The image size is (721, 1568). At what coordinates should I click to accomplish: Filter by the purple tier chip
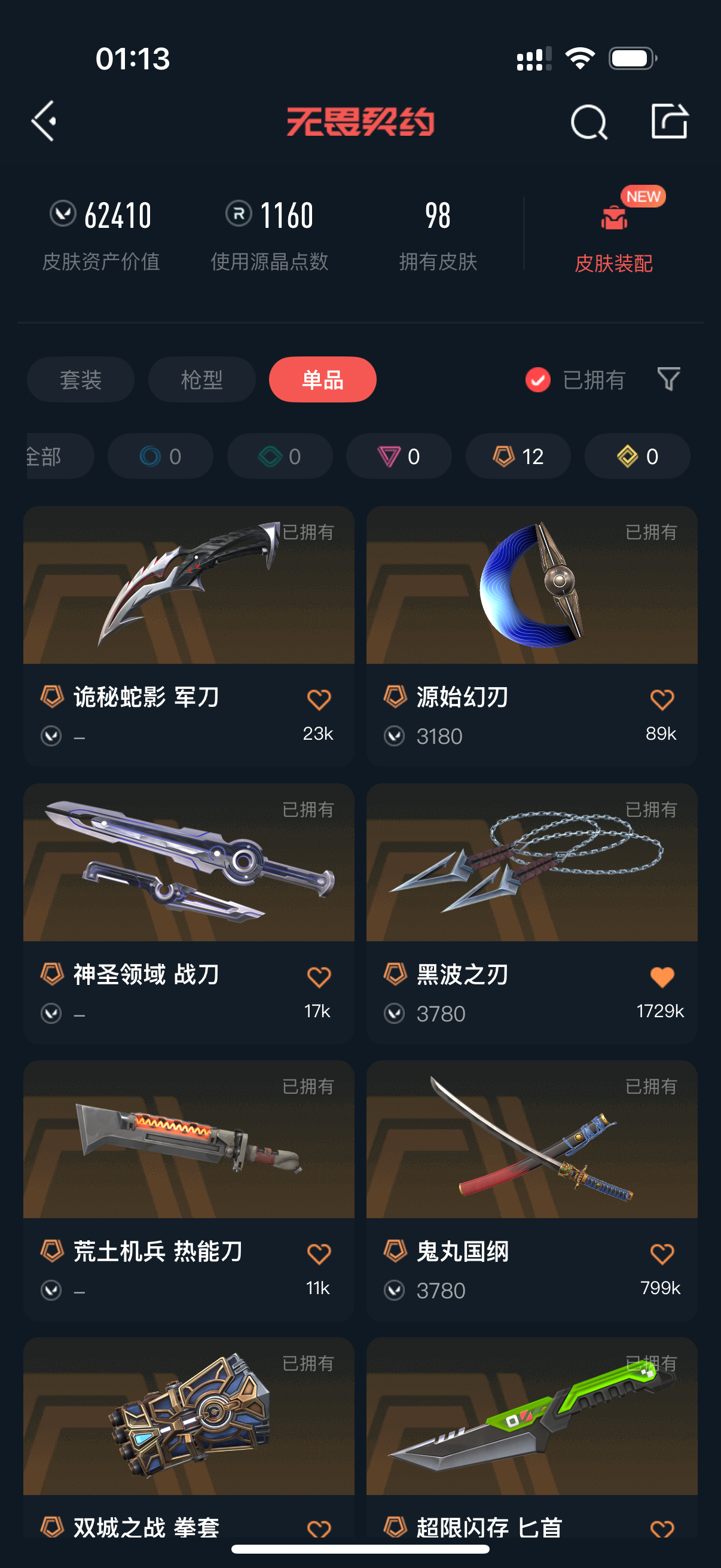click(x=399, y=456)
